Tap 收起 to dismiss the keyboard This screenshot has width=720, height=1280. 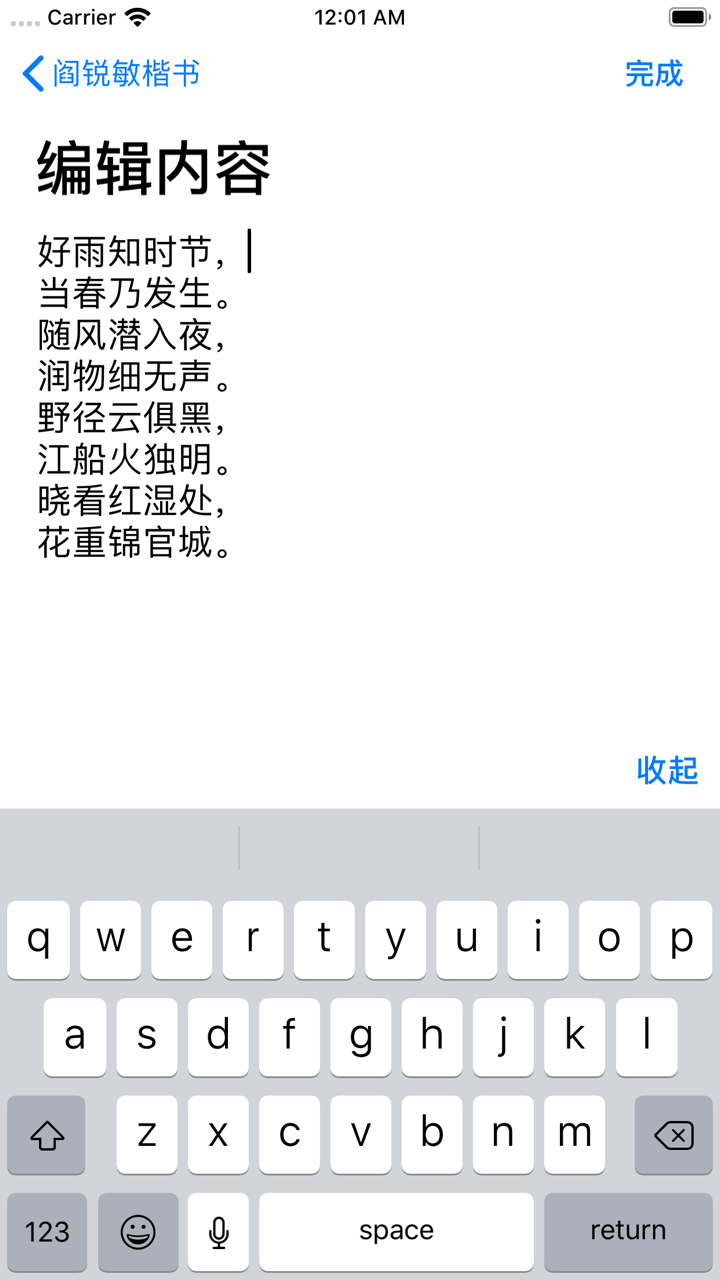pyautogui.click(x=666, y=771)
